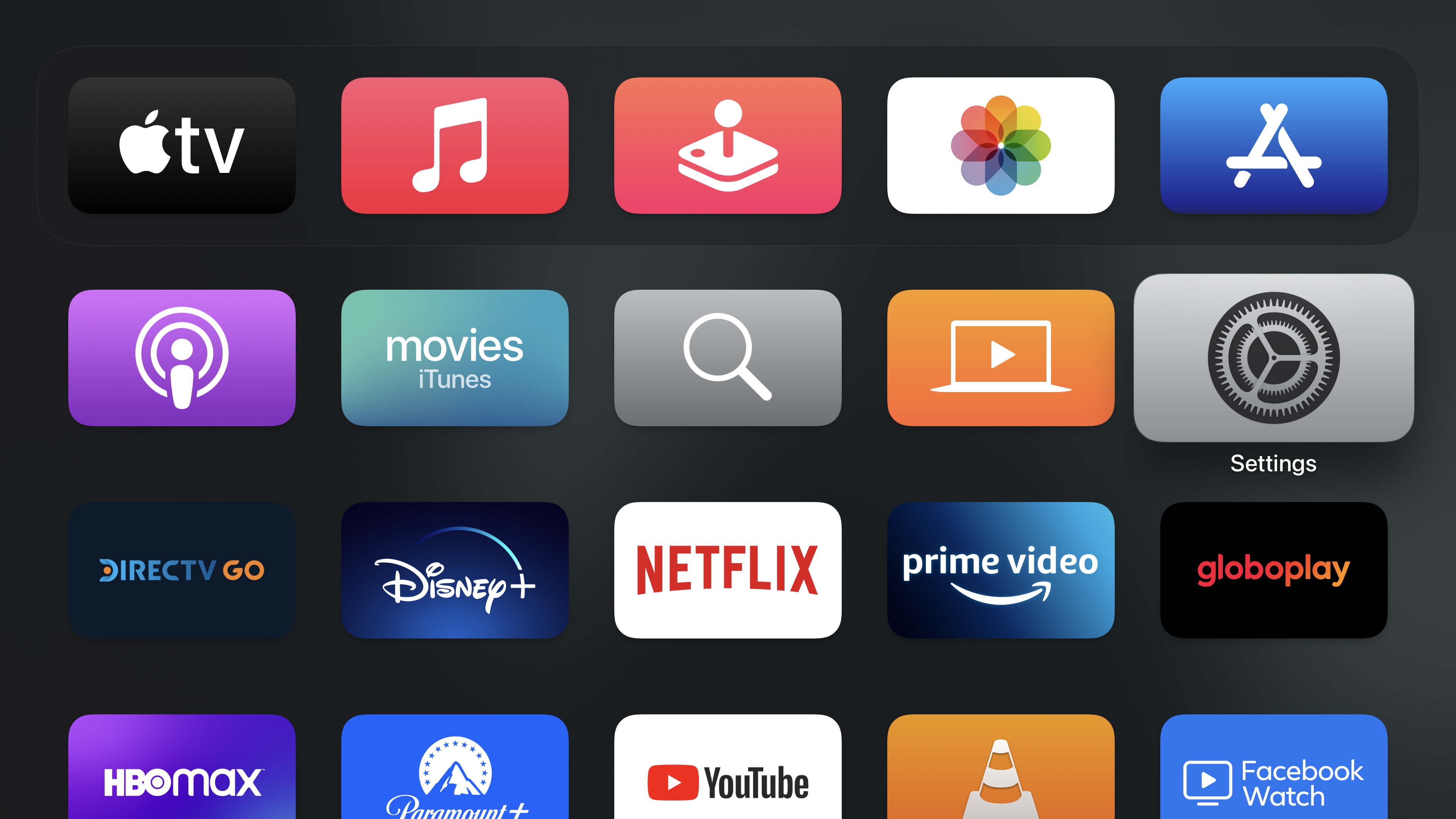
Task: Open the Computers app
Action: [1001, 357]
